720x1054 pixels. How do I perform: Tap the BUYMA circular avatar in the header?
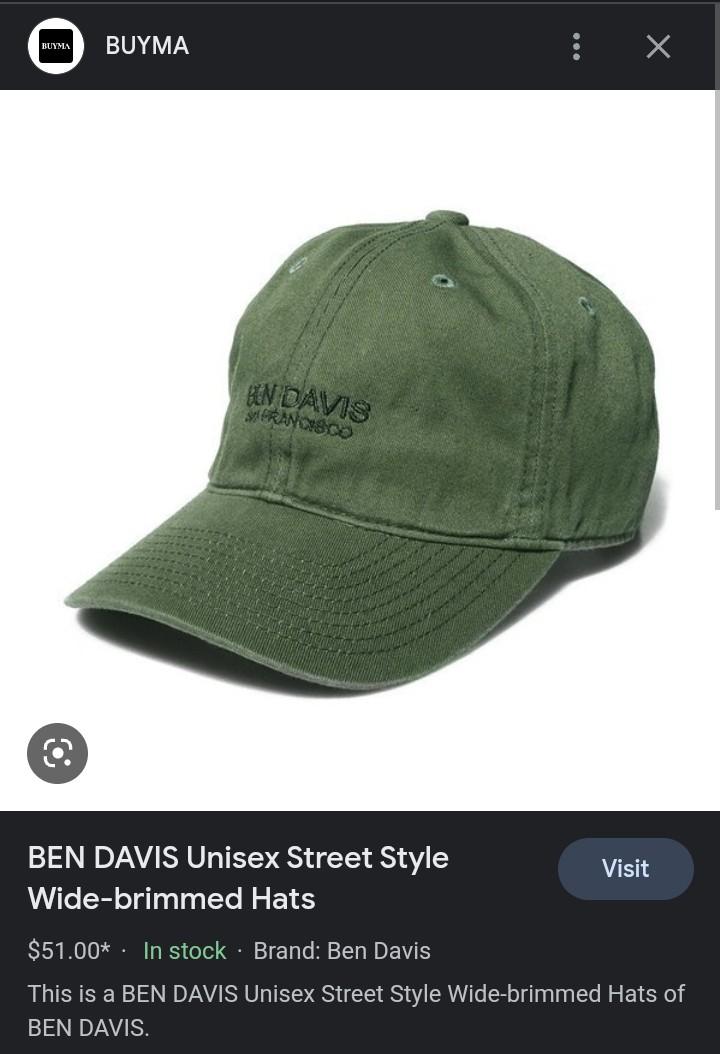(57, 46)
